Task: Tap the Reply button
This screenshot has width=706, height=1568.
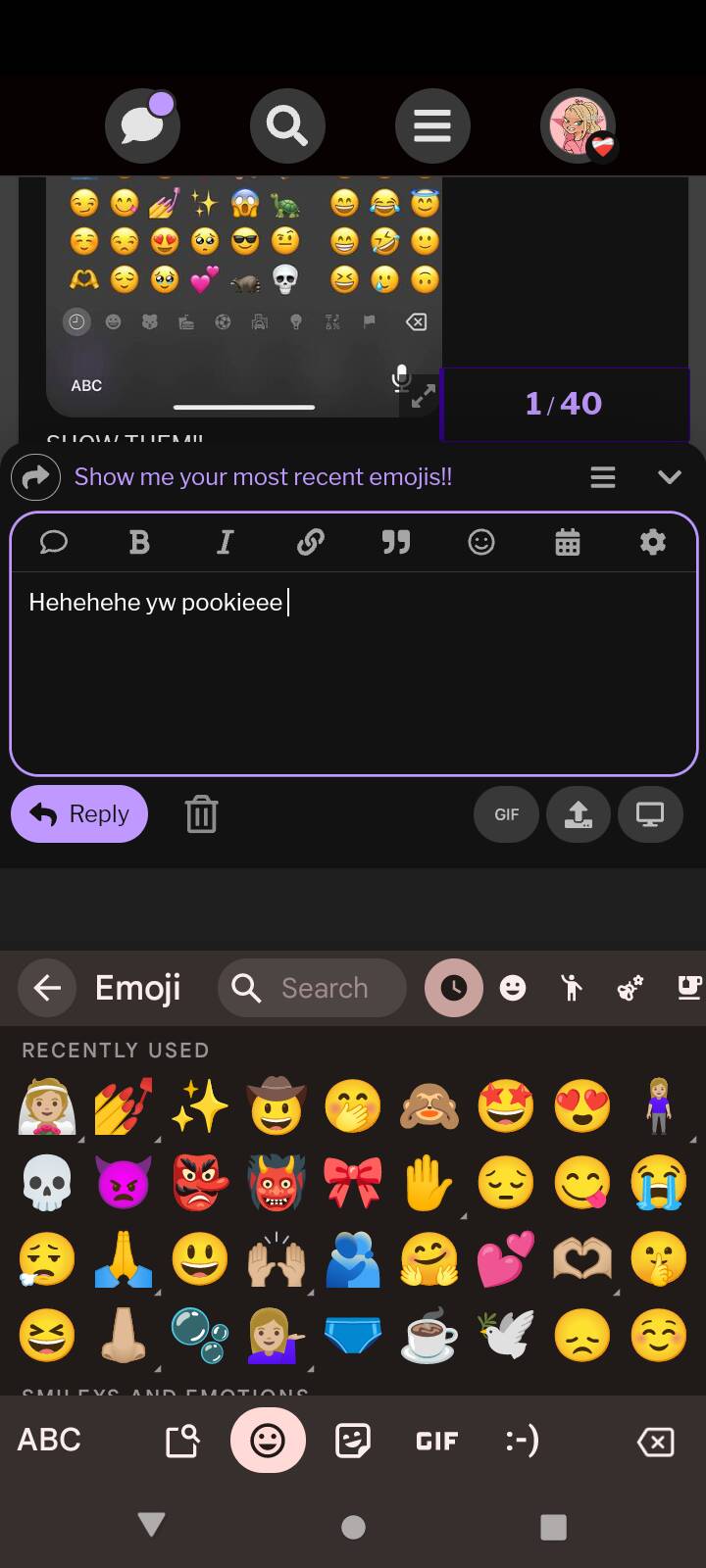Action: pyautogui.click(x=79, y=813)
